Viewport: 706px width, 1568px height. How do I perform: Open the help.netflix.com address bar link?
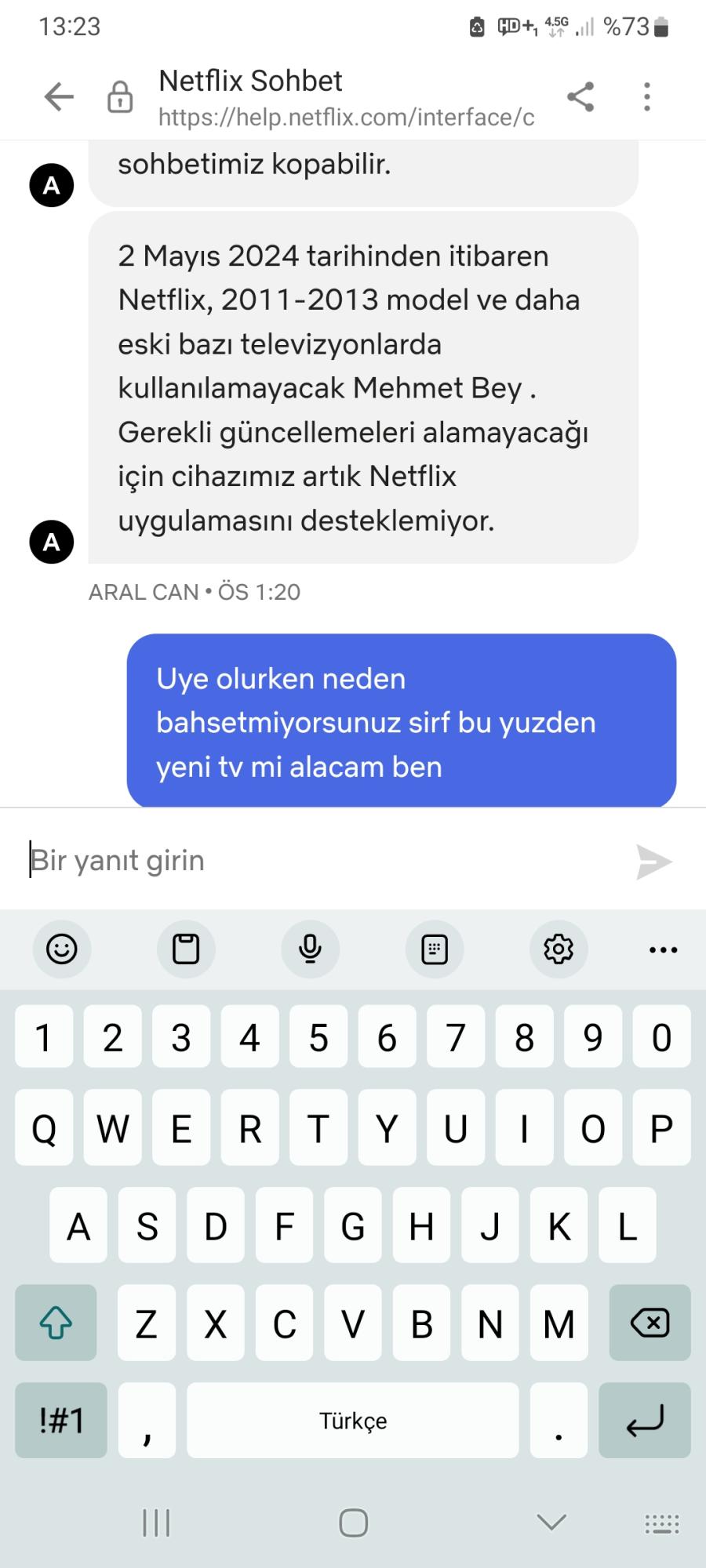345,116
